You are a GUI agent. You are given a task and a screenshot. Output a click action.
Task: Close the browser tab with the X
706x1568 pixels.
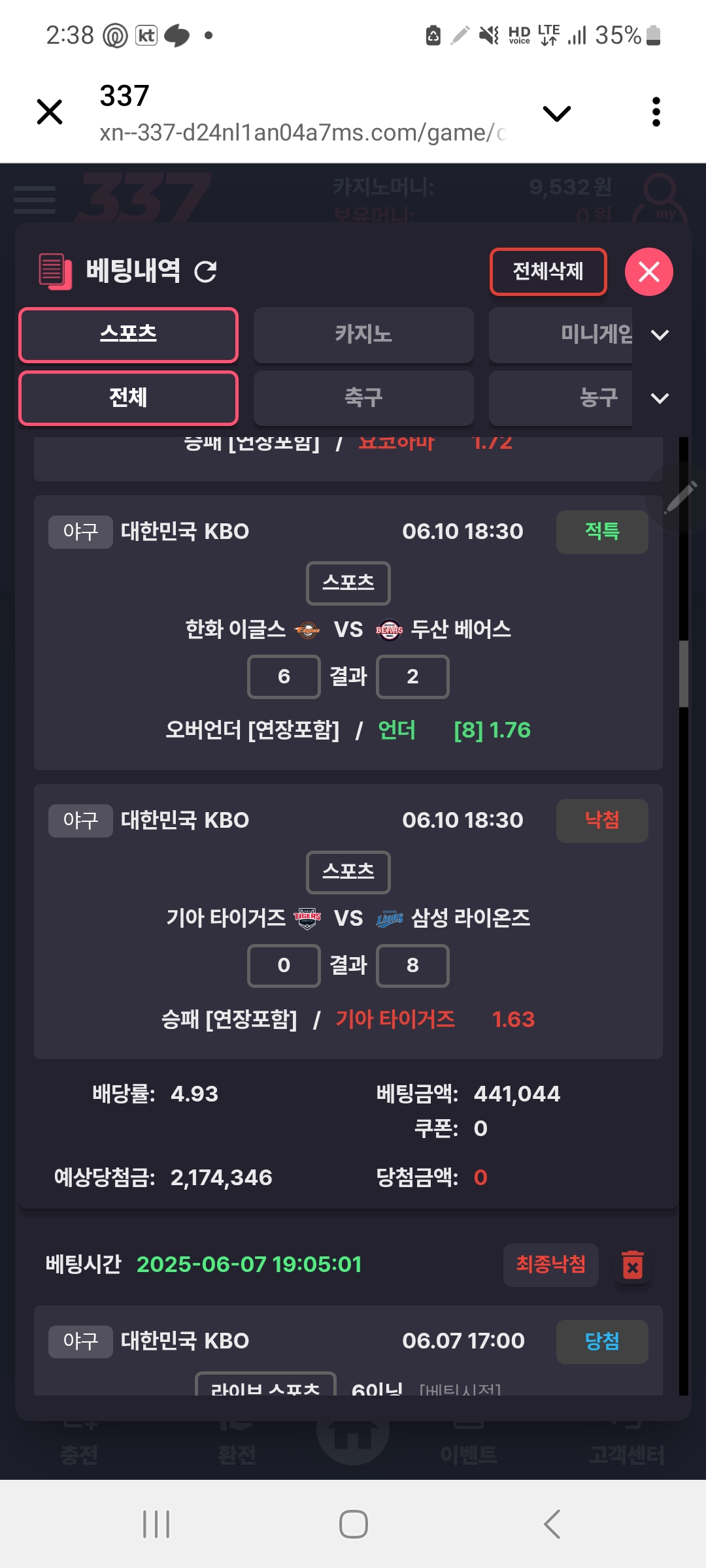click(50, 112)
